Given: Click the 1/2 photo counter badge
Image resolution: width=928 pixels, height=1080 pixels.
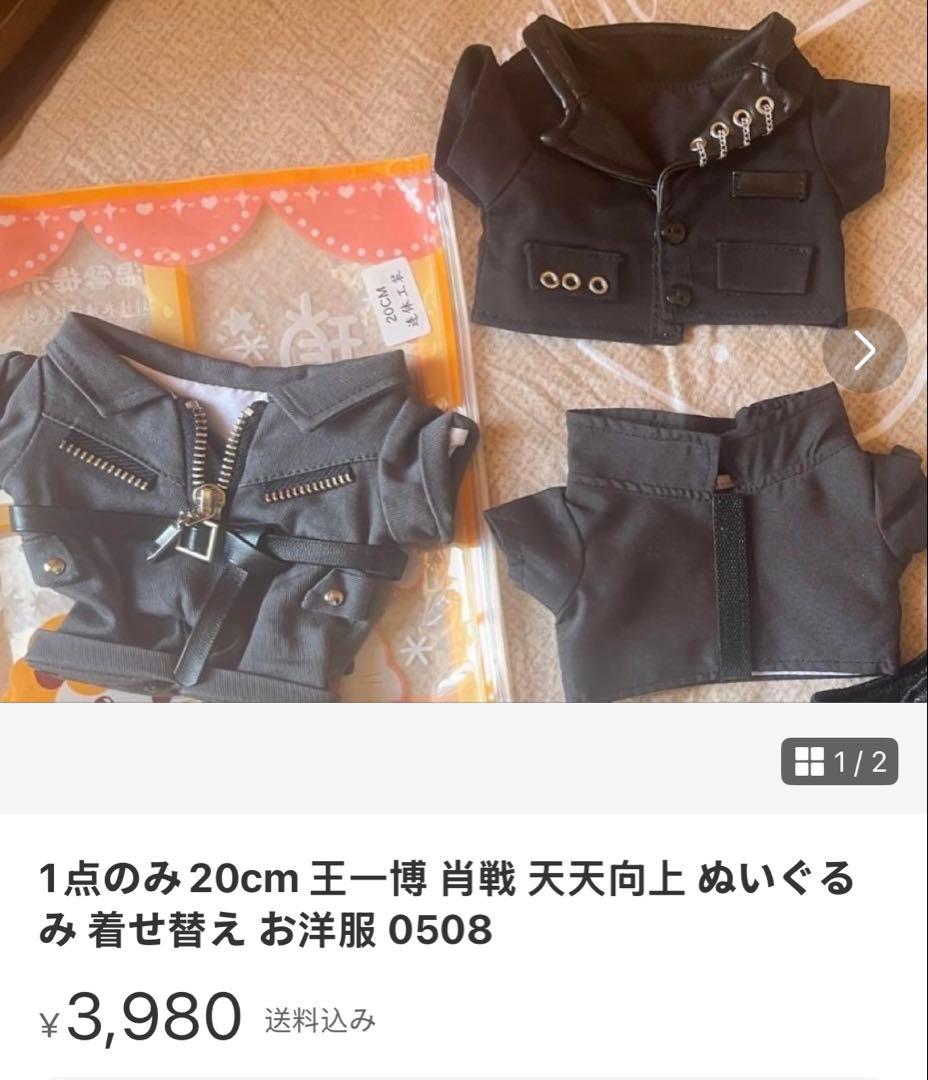Looking at the screenshot, I should tap(840, 763).
